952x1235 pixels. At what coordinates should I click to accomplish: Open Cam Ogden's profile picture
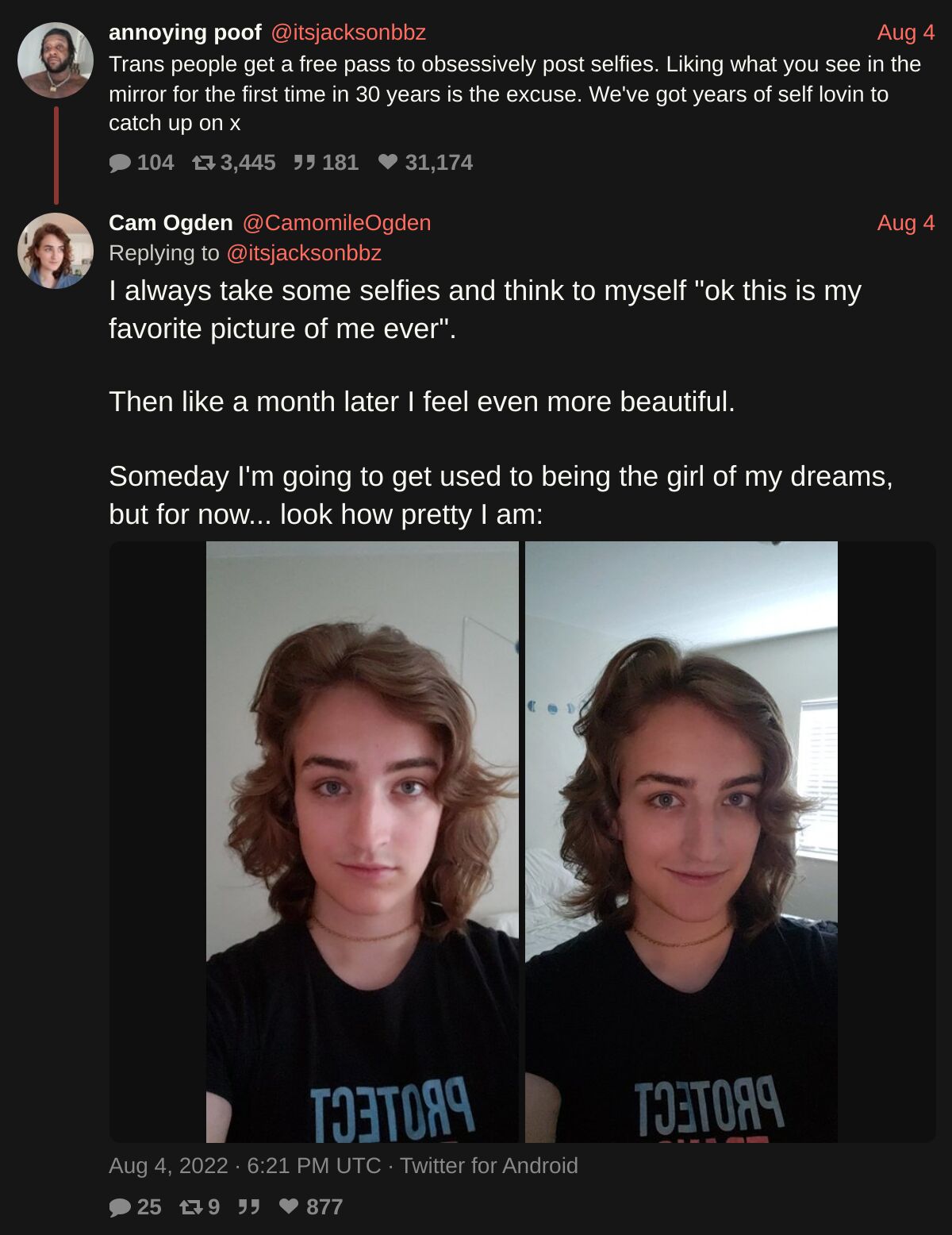click(x=56, y=251)
